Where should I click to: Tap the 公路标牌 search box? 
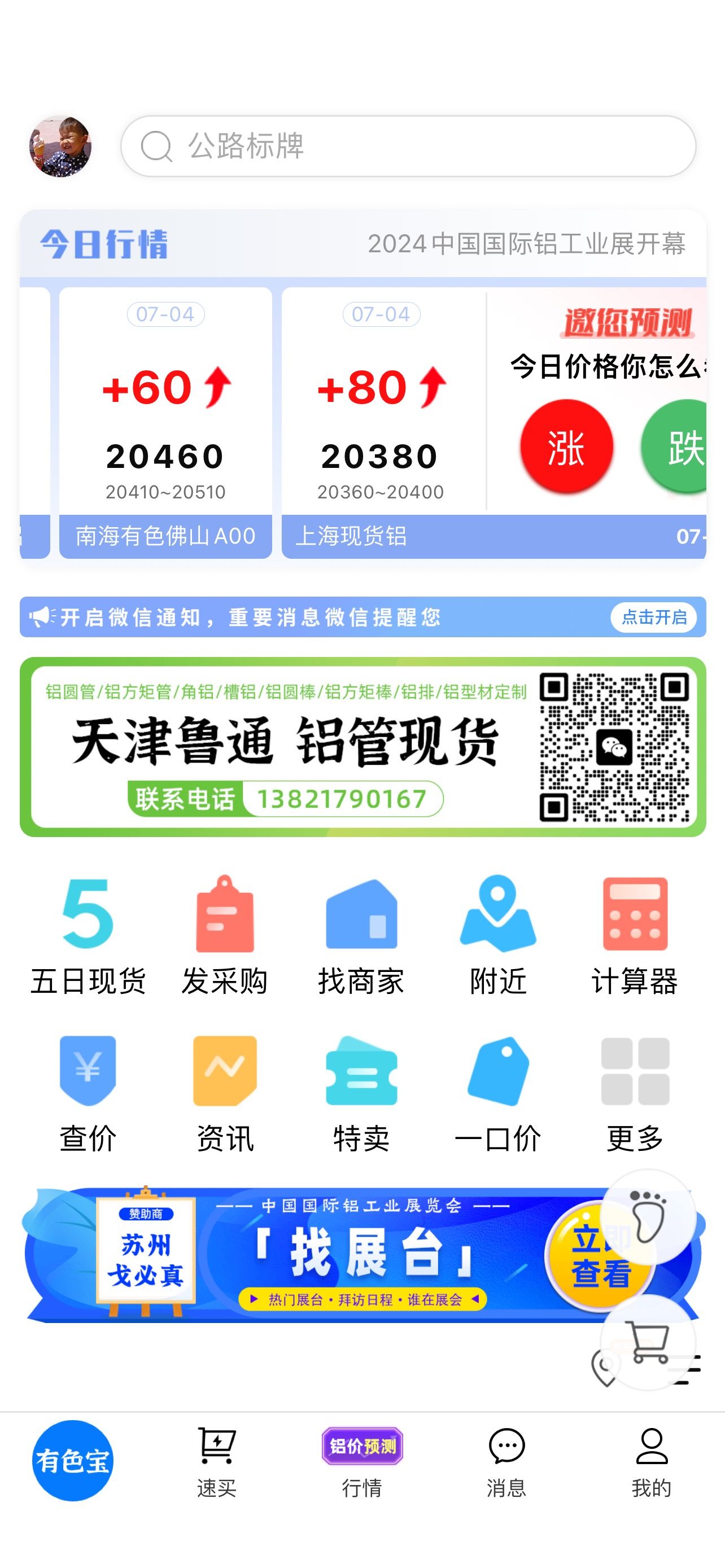408,146
